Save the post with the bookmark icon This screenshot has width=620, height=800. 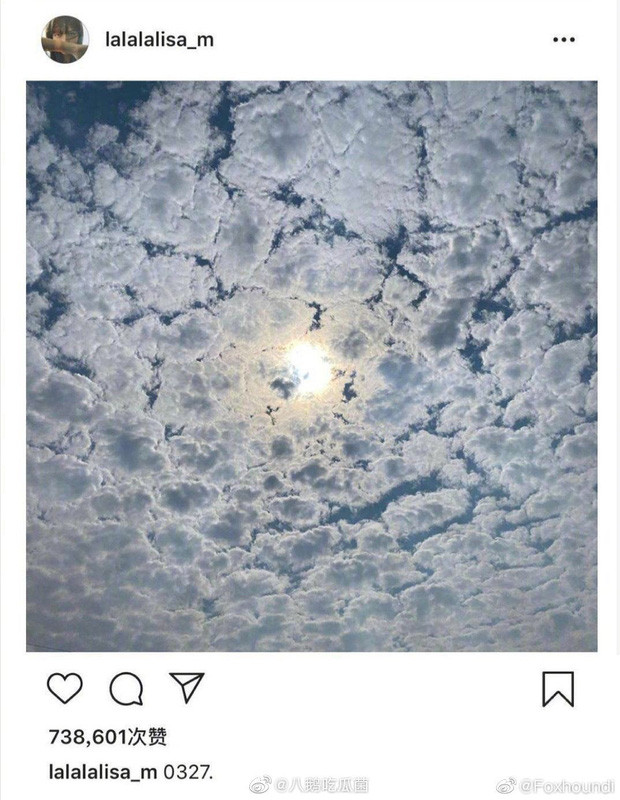[x=558, y=688]
